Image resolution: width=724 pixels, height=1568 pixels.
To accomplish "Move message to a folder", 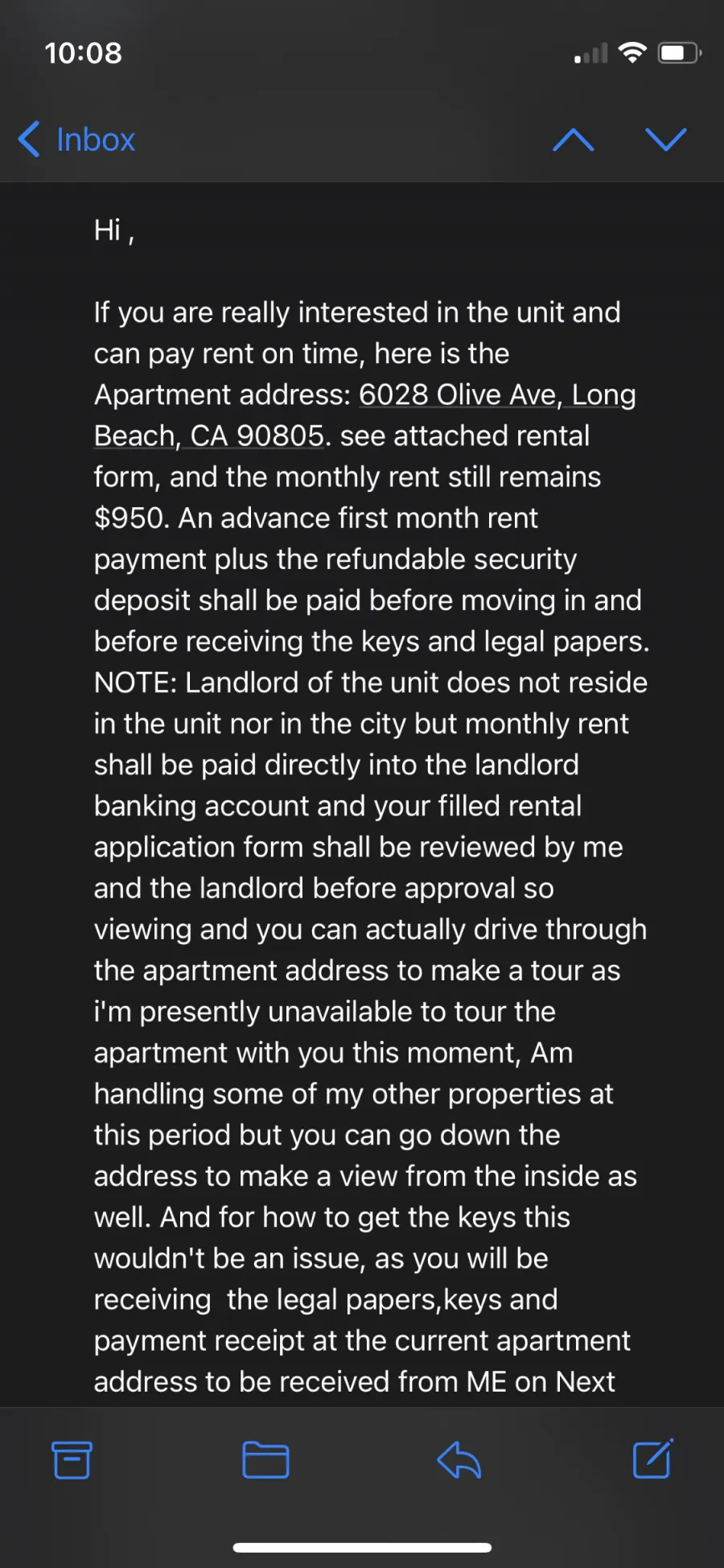I will click(x=265, y=1459).
